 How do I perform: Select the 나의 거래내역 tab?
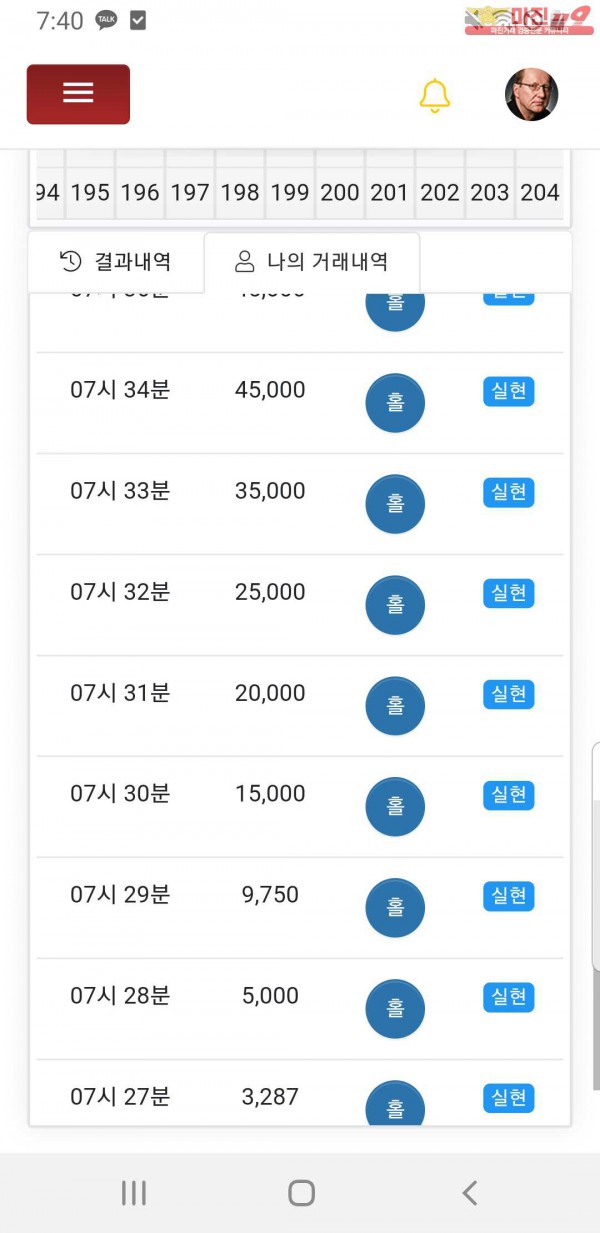[311, 262]
